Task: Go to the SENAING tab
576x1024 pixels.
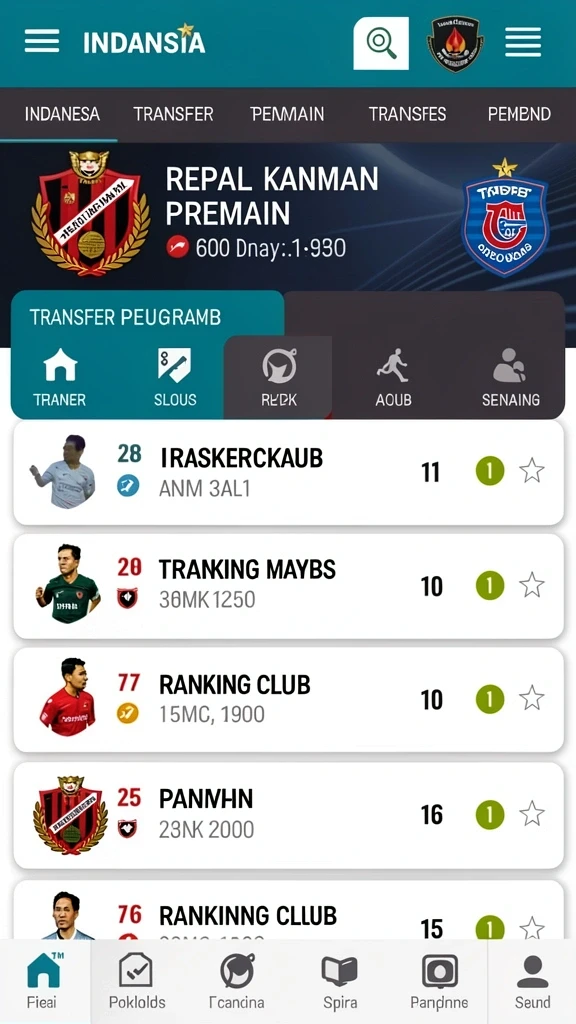Action: pyautogui.click(x=510, y=377)
